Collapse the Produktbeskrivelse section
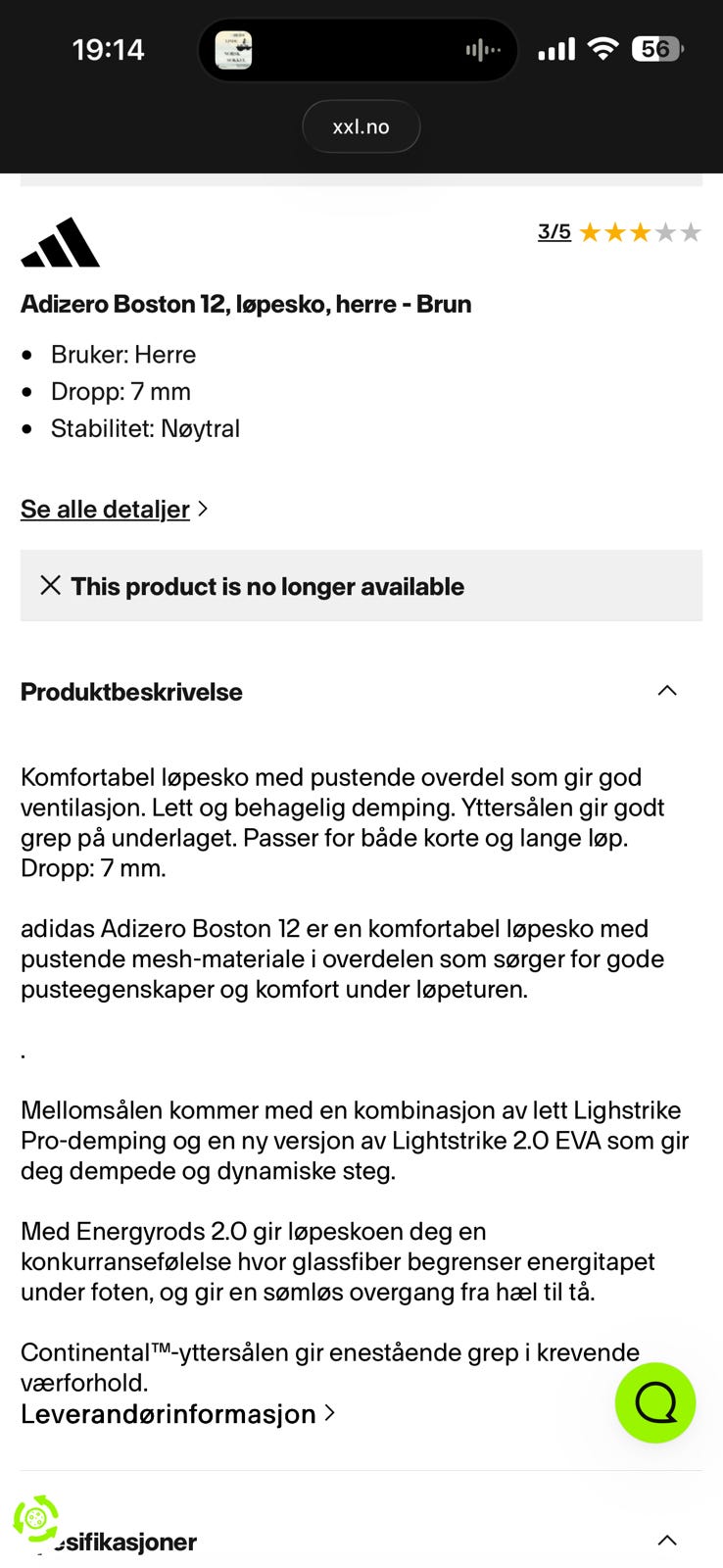The width and height of the screenshot is (723, 1568). [x=667, y=691]
